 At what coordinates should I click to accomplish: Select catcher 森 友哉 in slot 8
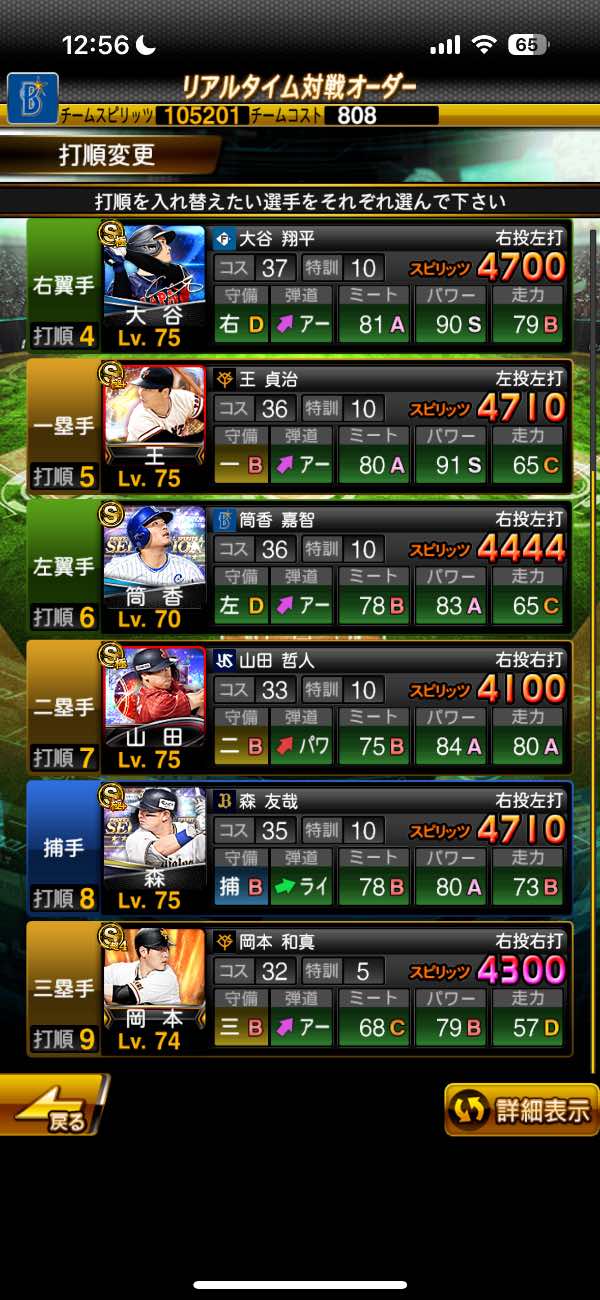300,848
